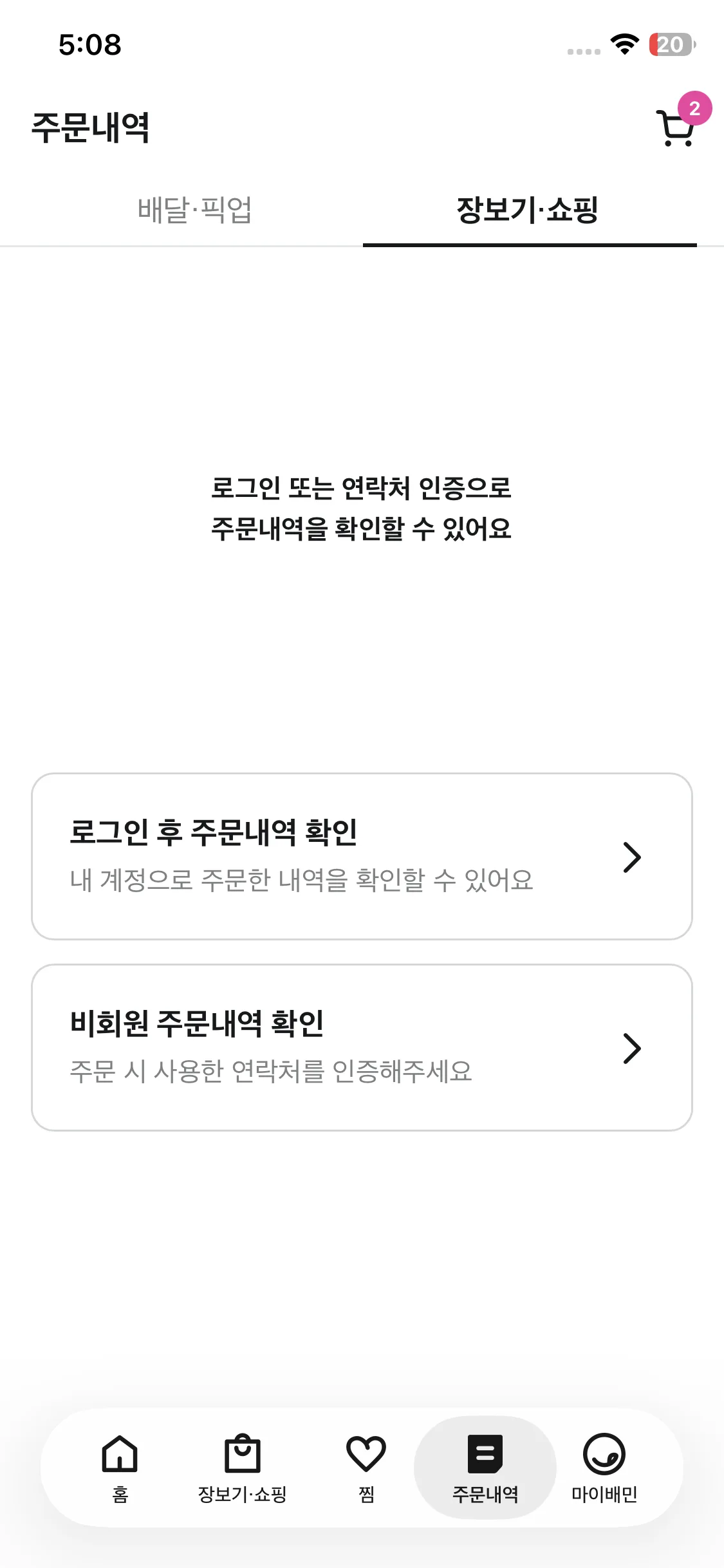
Task: Select 로그인 후 주문내역 확인 option
Action: point(215,832)
